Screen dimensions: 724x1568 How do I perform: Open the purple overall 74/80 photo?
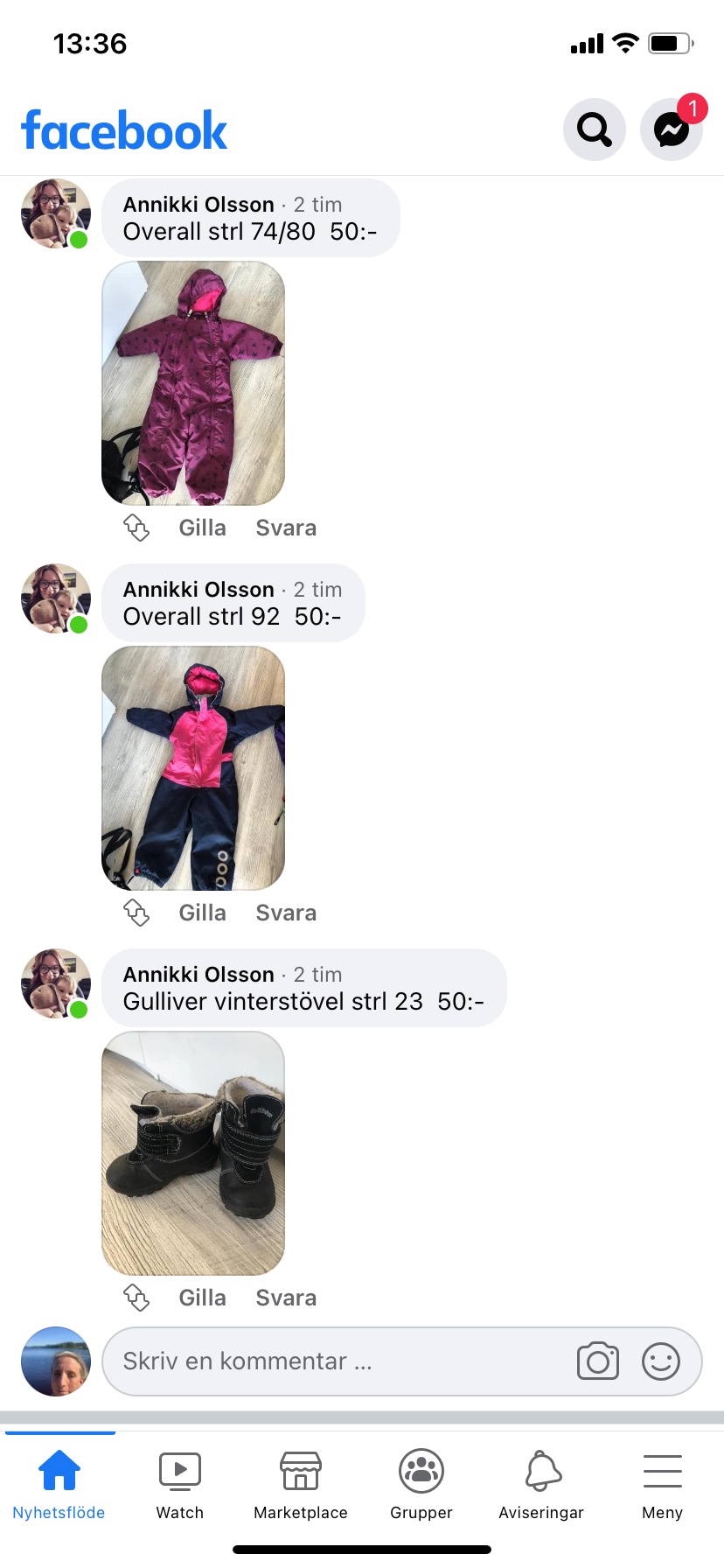[x=193, y=383]
